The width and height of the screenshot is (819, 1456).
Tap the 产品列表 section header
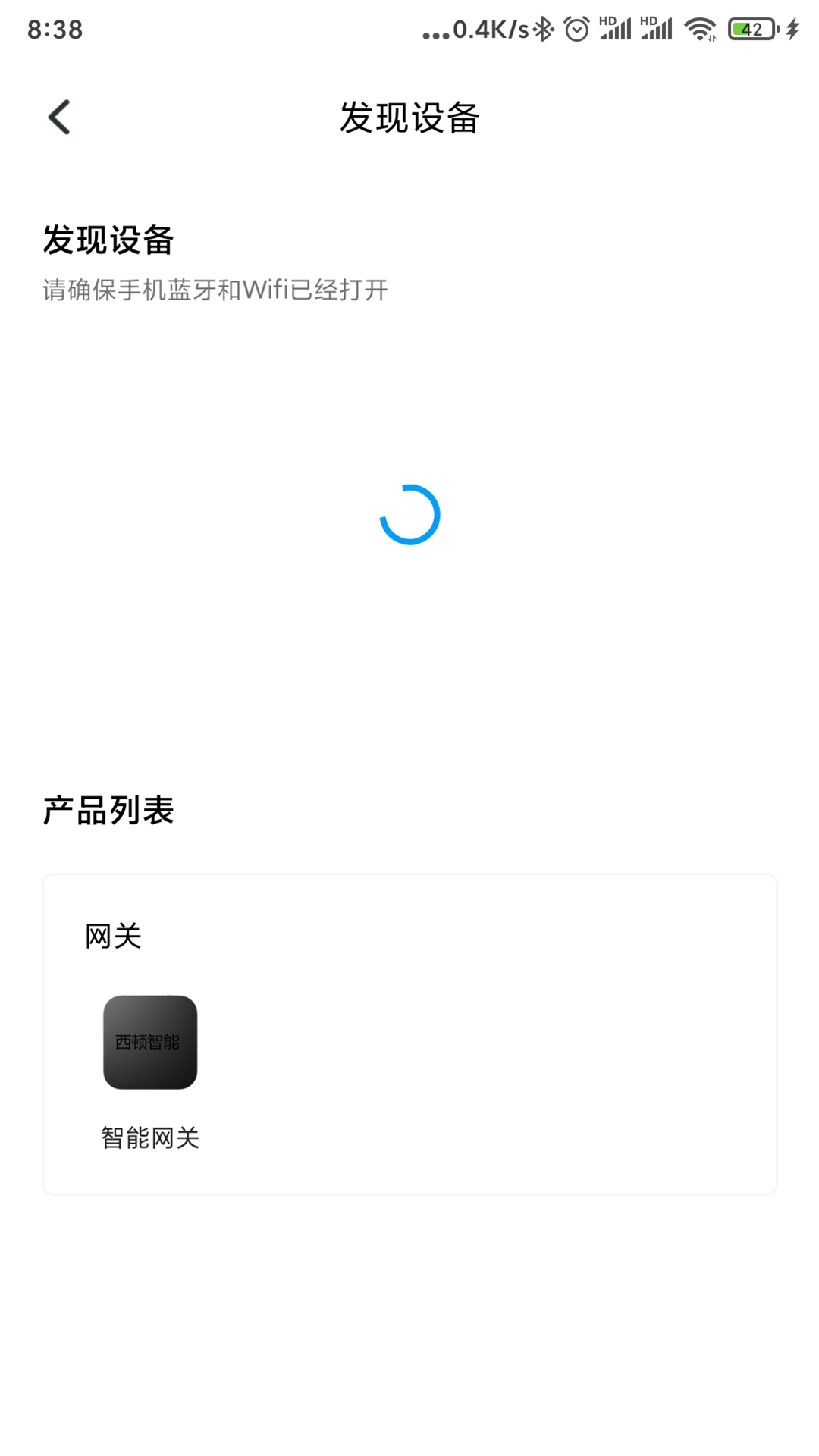tap(108, 810)
